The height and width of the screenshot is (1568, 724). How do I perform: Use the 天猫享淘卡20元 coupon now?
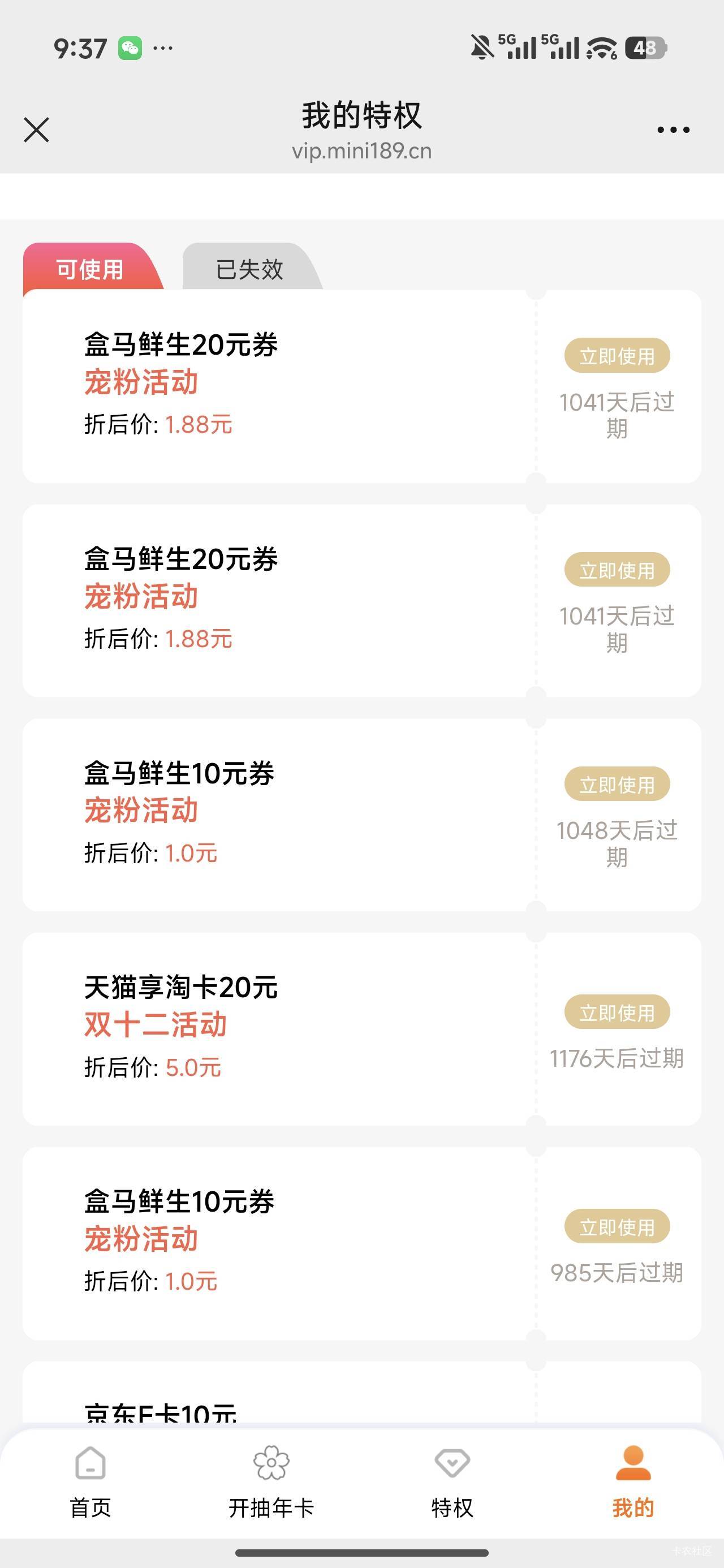tap(617, 1013)
